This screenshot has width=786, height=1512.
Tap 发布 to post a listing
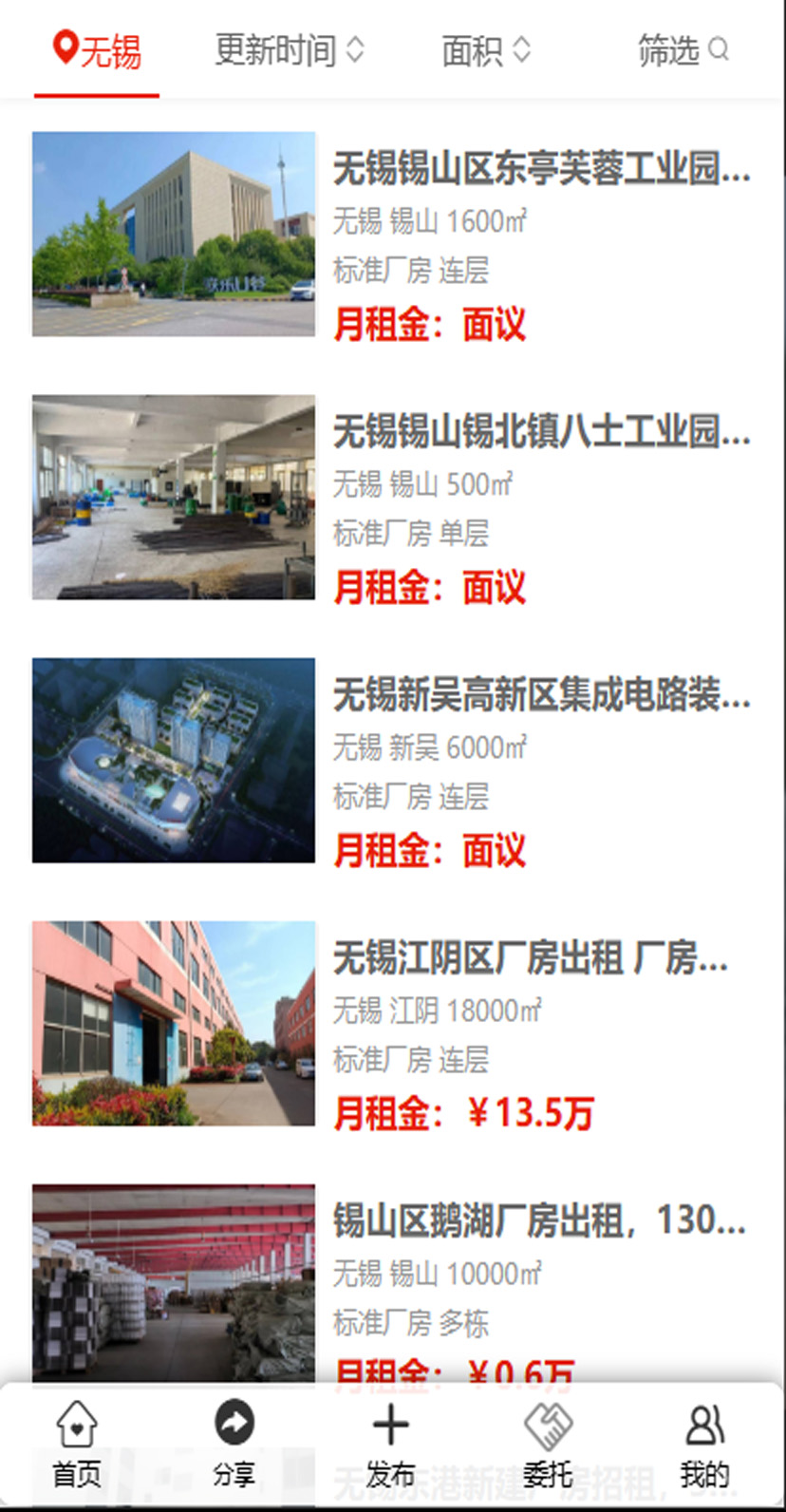pos(390,1446)
